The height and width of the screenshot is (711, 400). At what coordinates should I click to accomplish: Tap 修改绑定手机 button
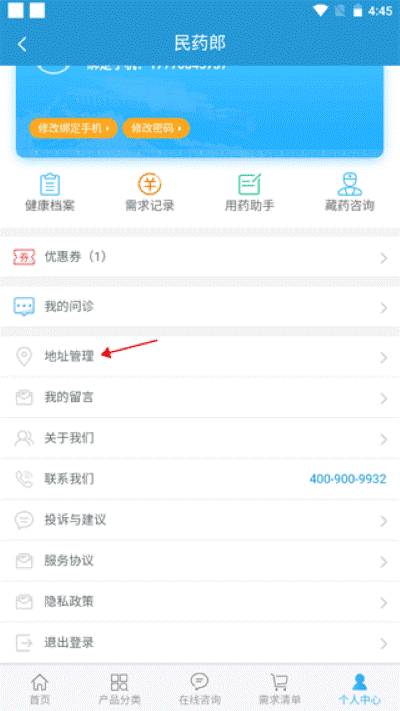coord(73,128)
